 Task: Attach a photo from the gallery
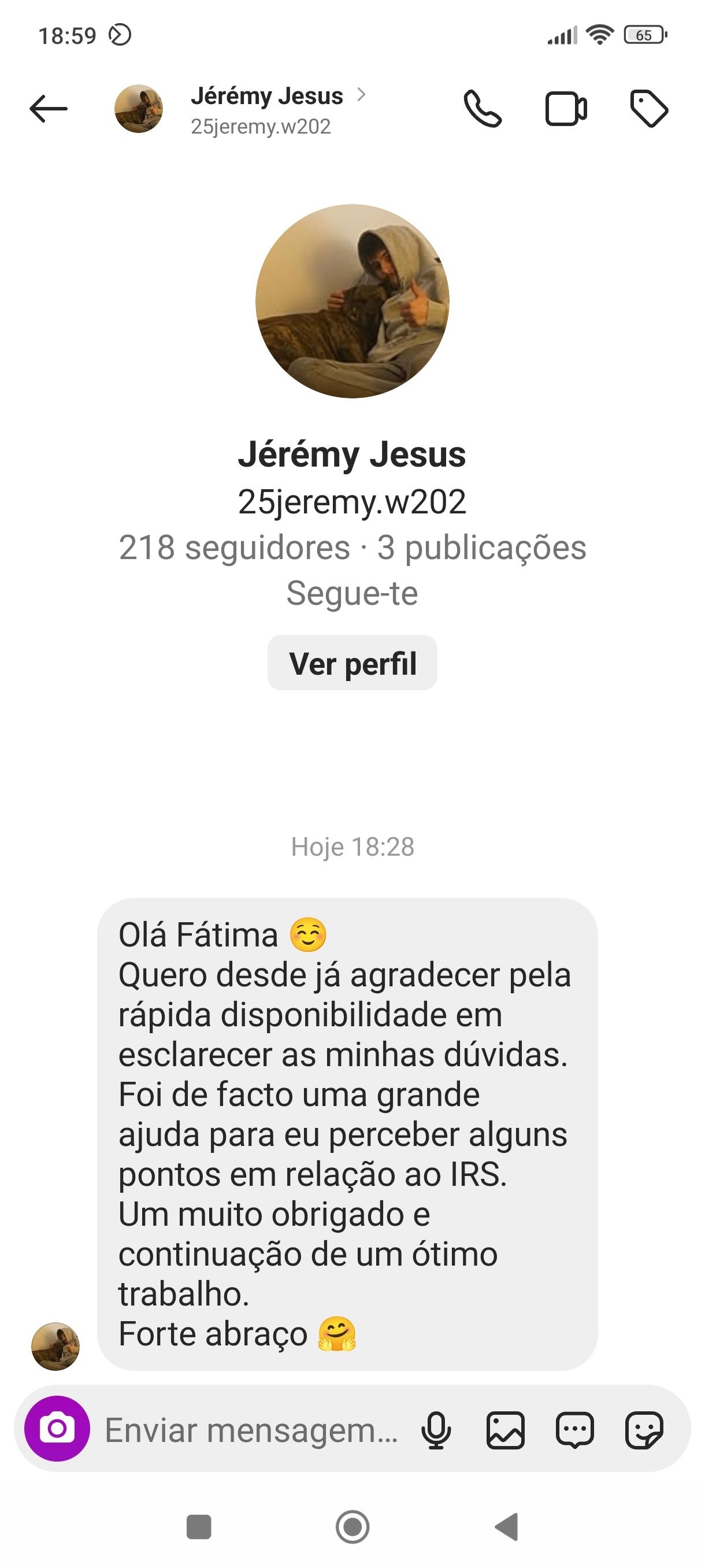[505, 1430]
